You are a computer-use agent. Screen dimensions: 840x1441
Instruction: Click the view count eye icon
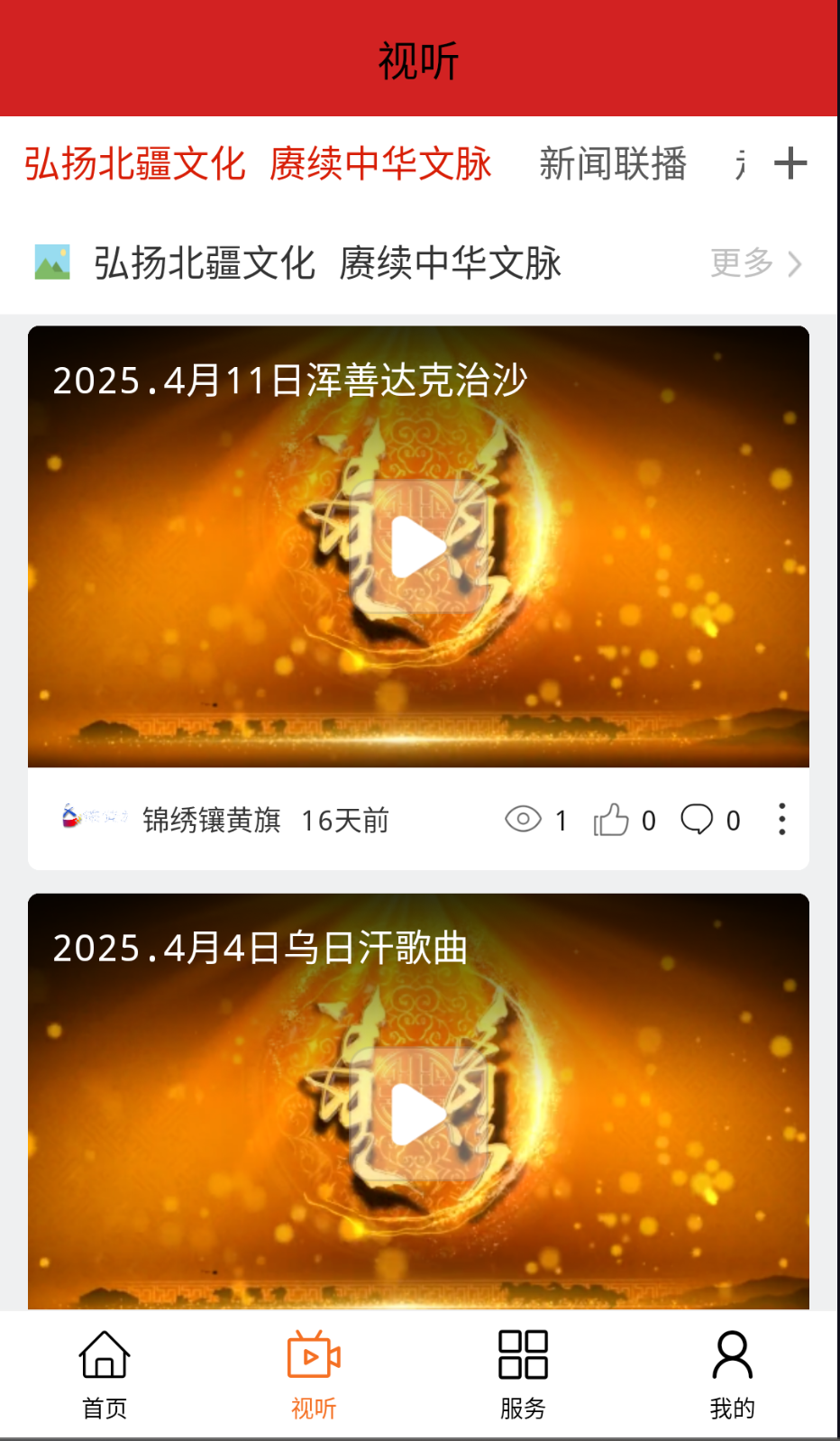pos(525,820)
